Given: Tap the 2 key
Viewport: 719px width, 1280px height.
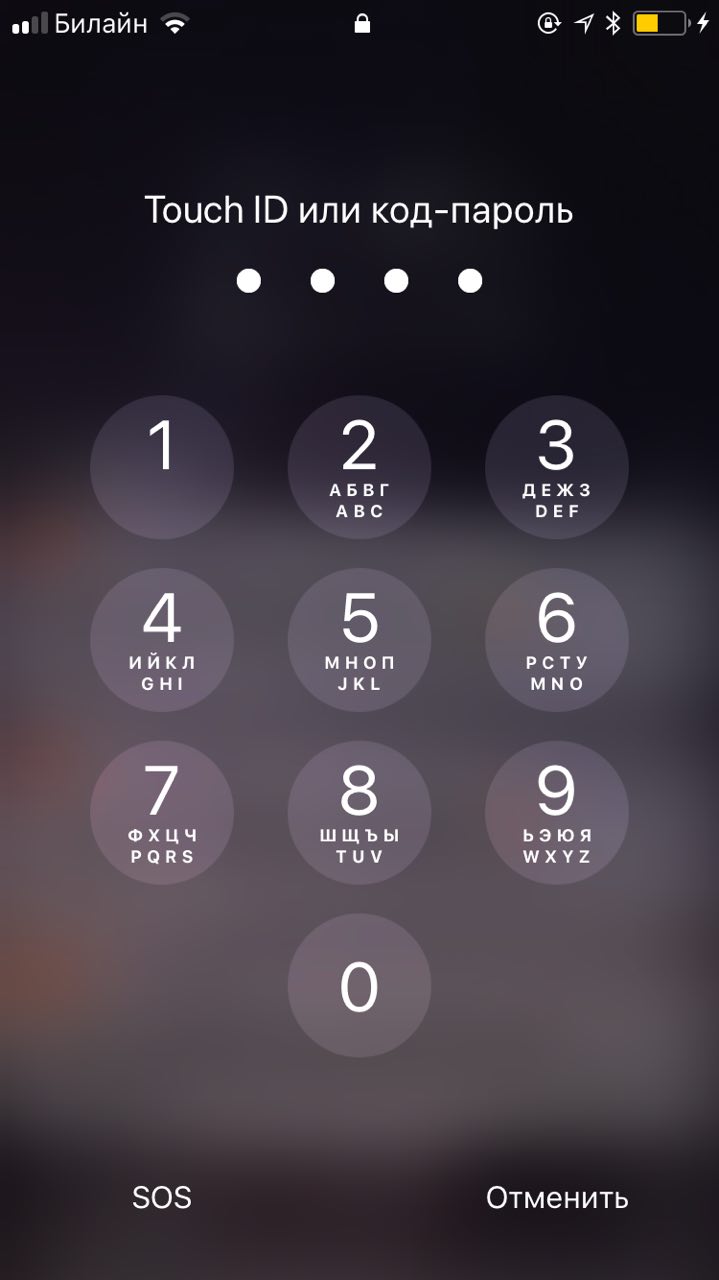Looking at the screenshot, I should 359,467.
